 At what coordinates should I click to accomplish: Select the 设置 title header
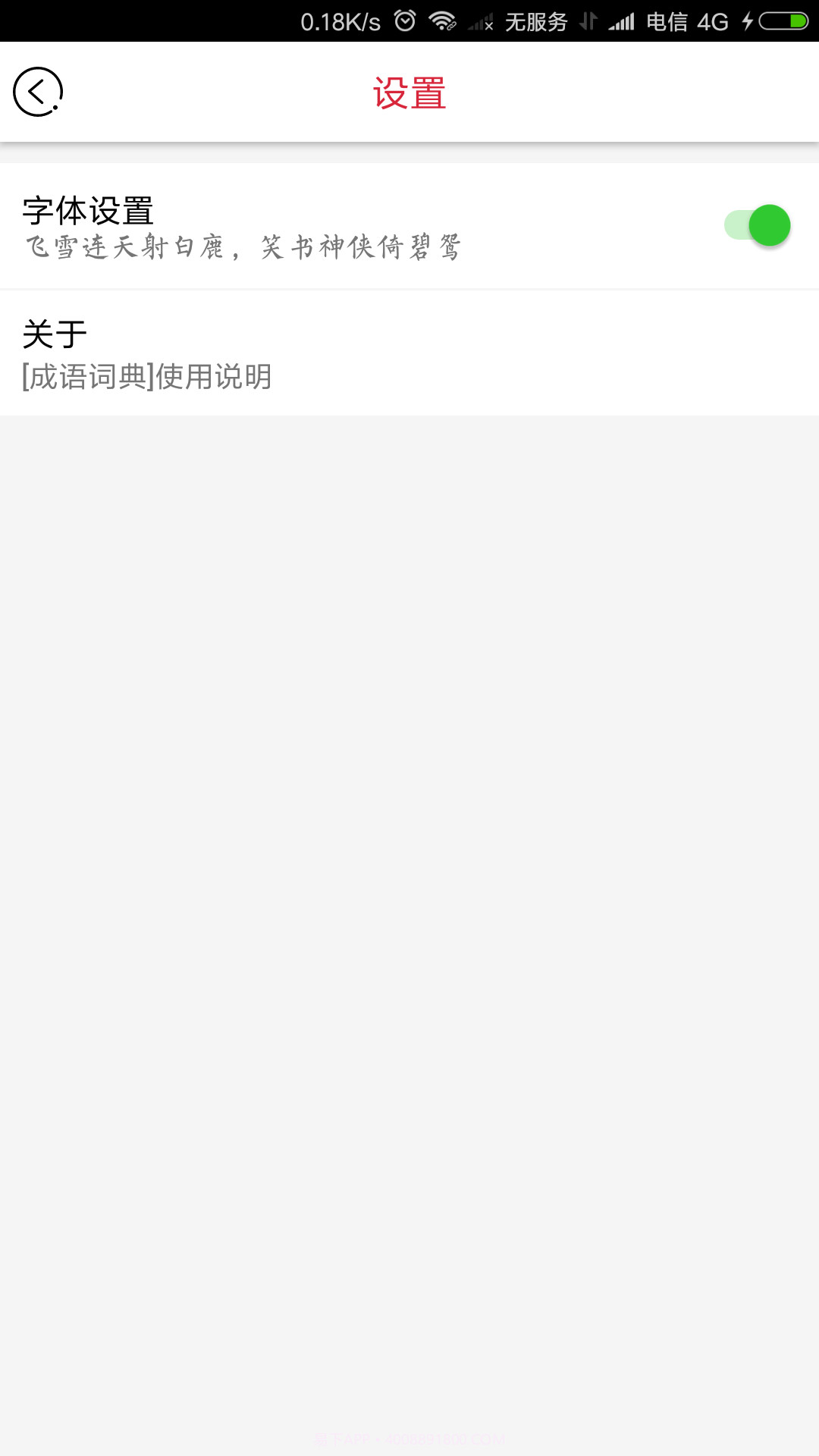tap(409, 91)
